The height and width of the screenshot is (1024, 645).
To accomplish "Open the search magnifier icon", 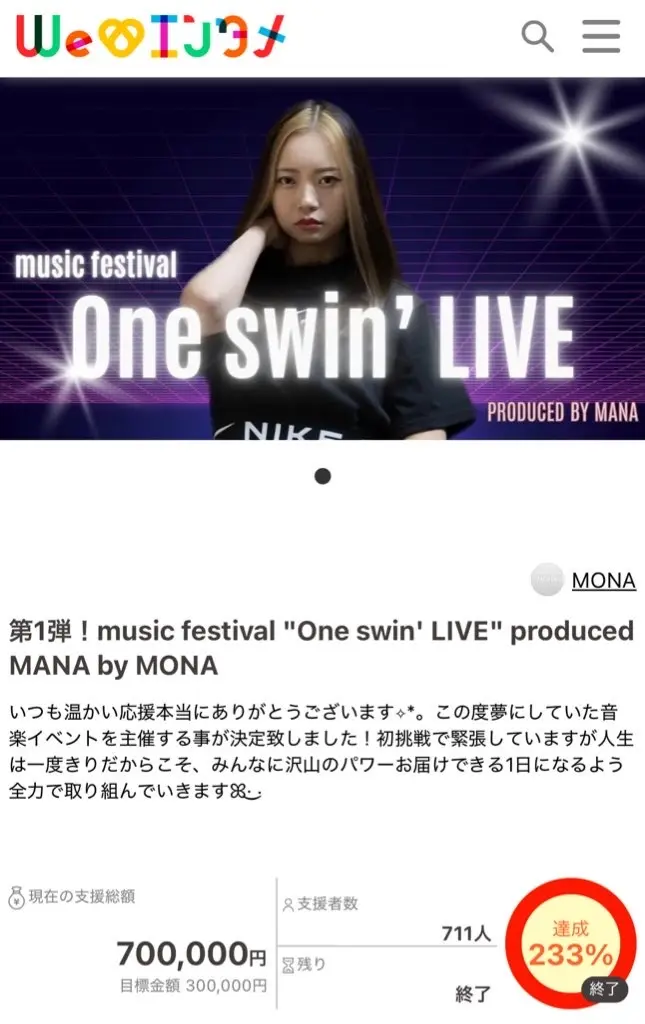I will (537, 37).
